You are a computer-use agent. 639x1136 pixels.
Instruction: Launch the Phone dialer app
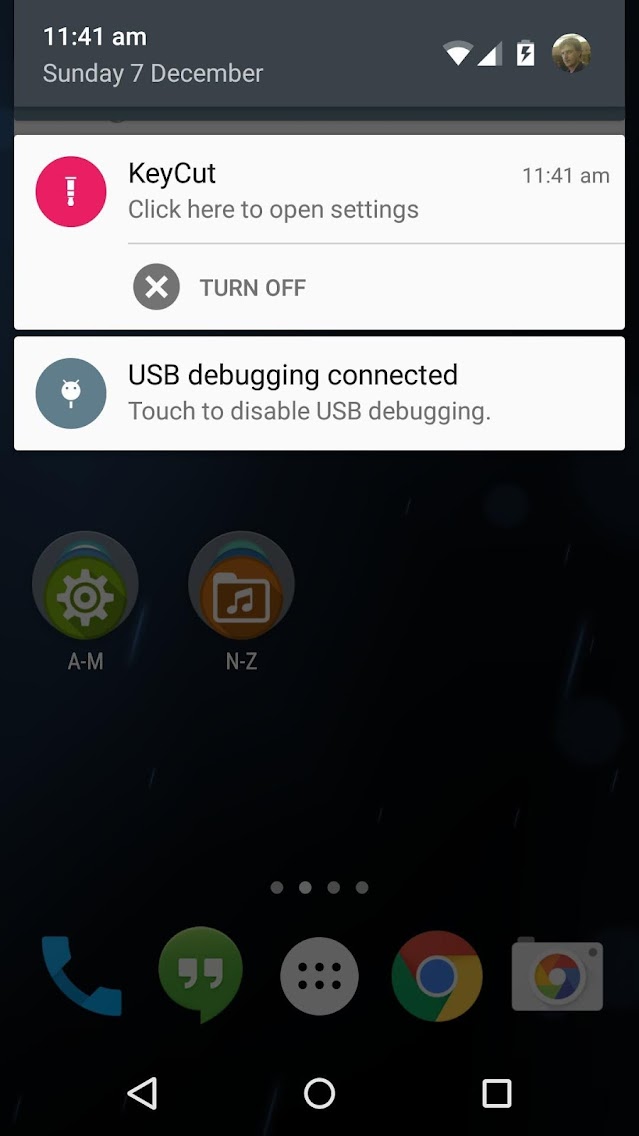tap(81, 975)
